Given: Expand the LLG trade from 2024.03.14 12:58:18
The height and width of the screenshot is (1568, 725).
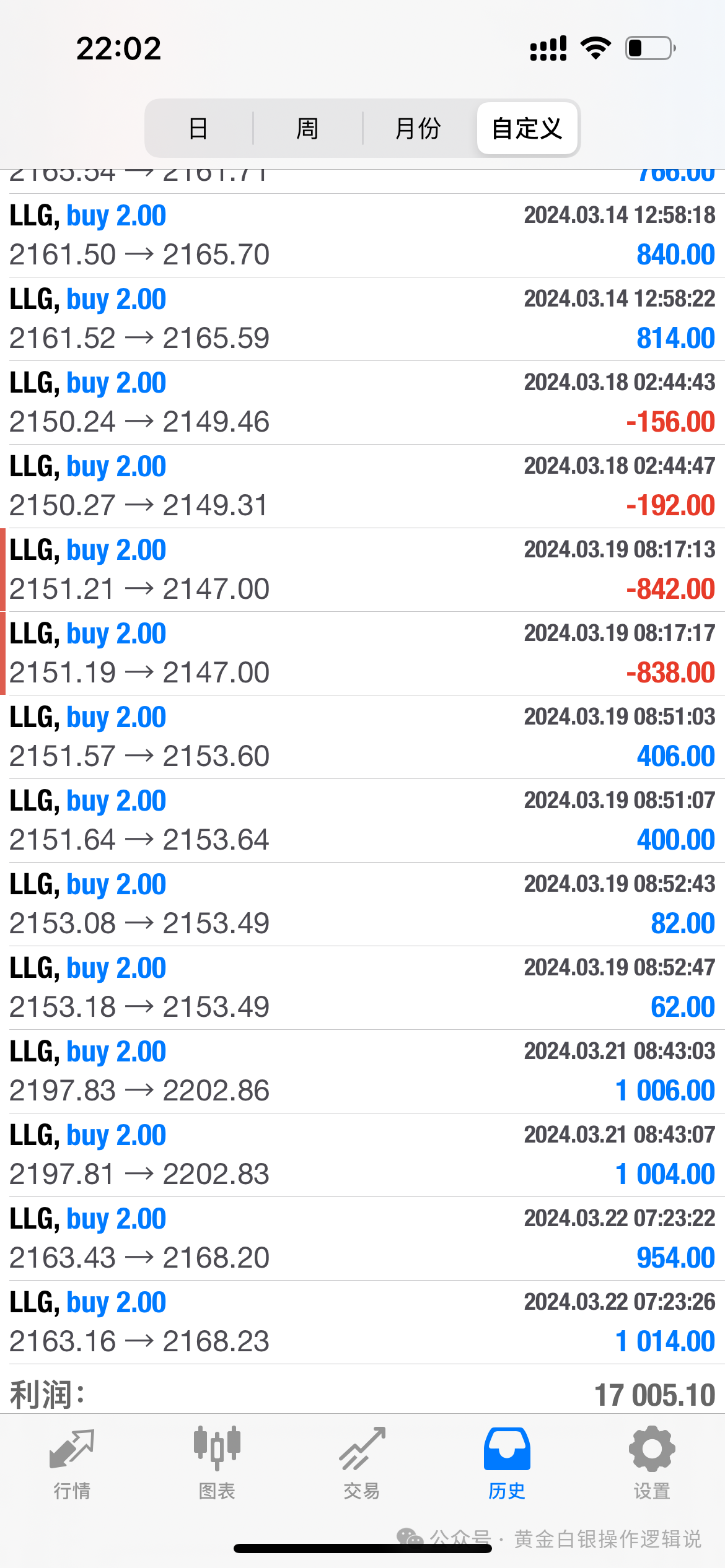Looking at the screenshot, I should click(362, 235).
